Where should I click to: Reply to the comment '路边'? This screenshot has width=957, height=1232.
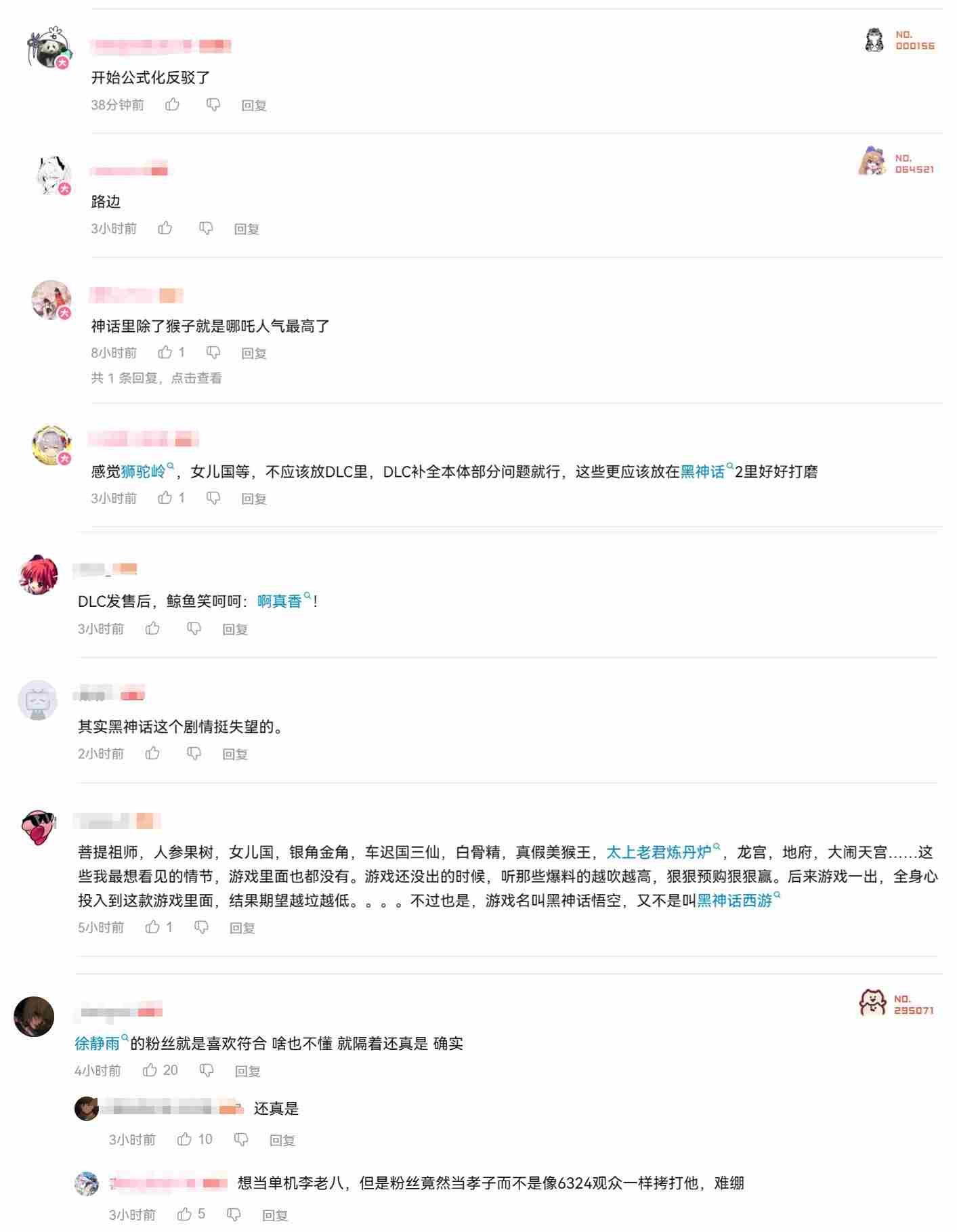click(247, 229)
